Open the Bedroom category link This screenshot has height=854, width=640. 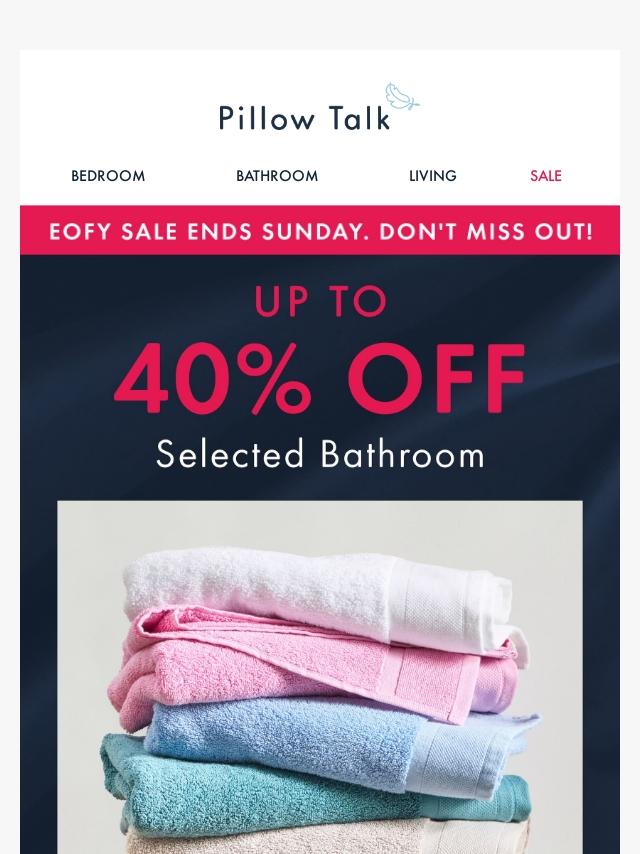coord(108,176)
